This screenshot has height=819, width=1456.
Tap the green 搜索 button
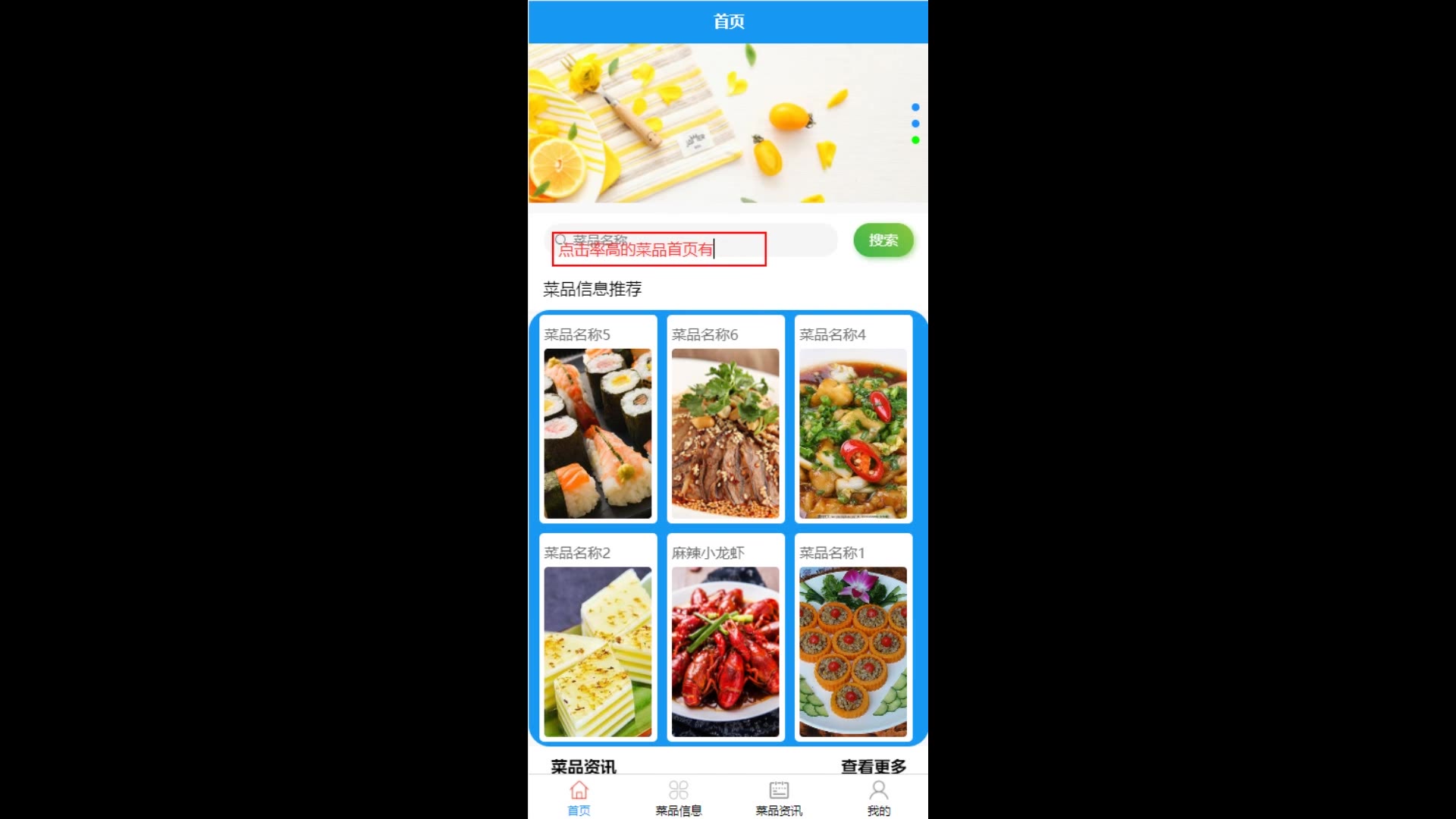coord(883,240)
